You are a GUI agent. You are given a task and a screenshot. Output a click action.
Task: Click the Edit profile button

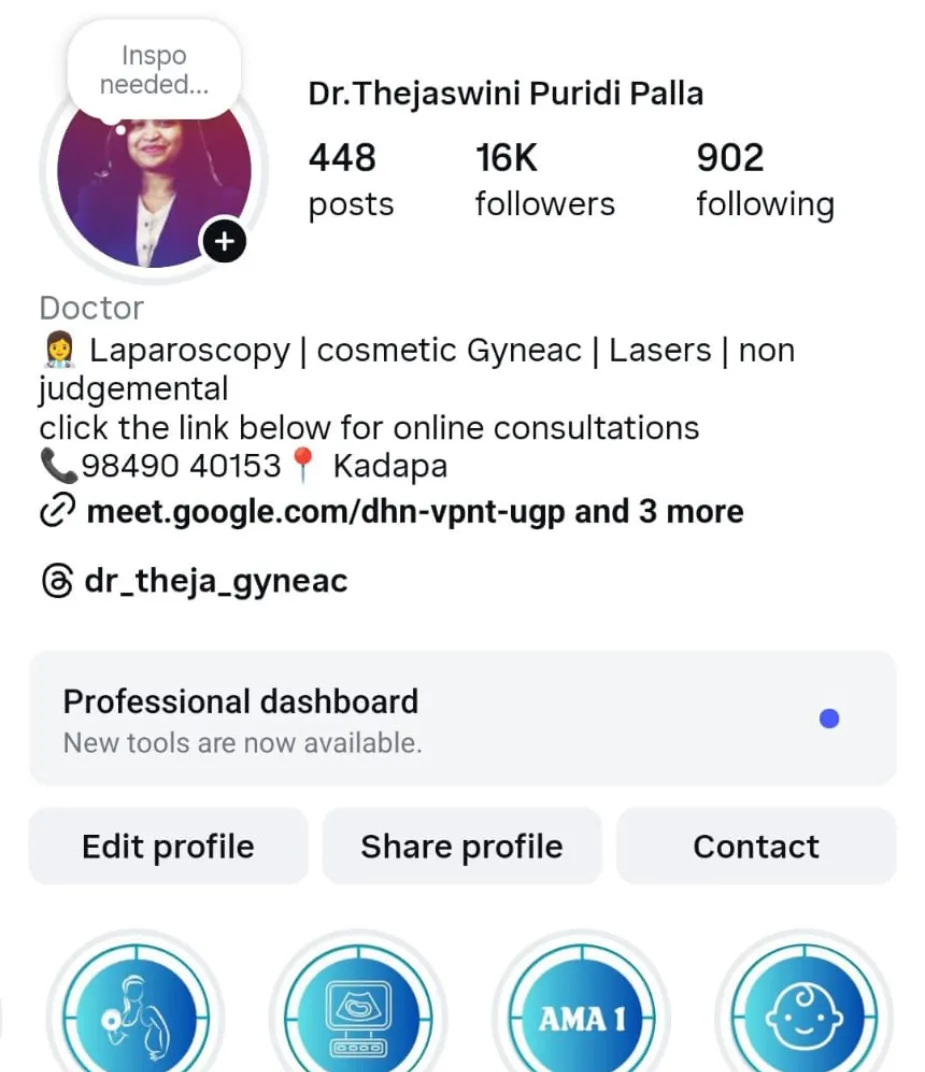click(167, 846)
